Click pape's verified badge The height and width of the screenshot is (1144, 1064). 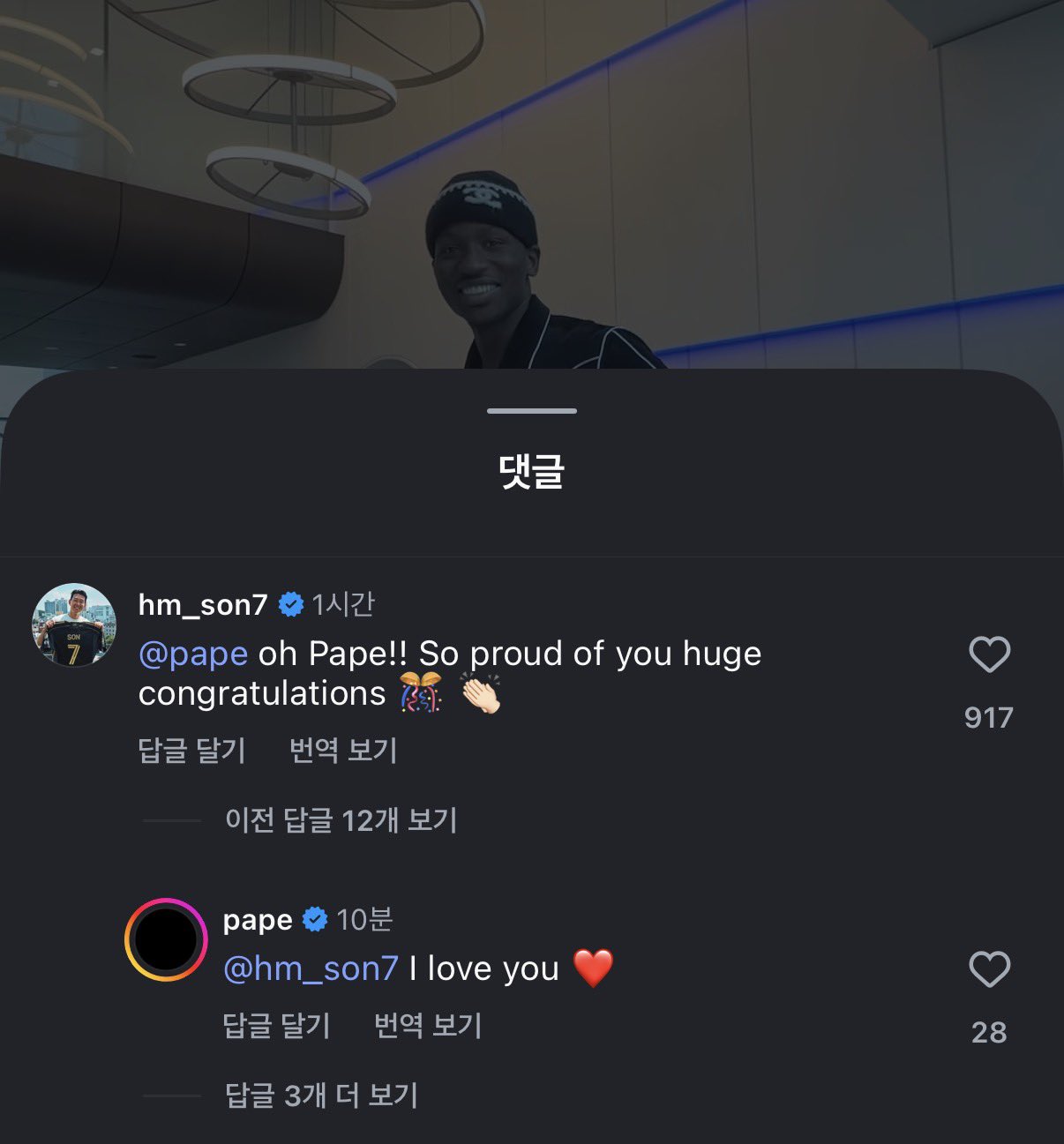coord(315,919)
